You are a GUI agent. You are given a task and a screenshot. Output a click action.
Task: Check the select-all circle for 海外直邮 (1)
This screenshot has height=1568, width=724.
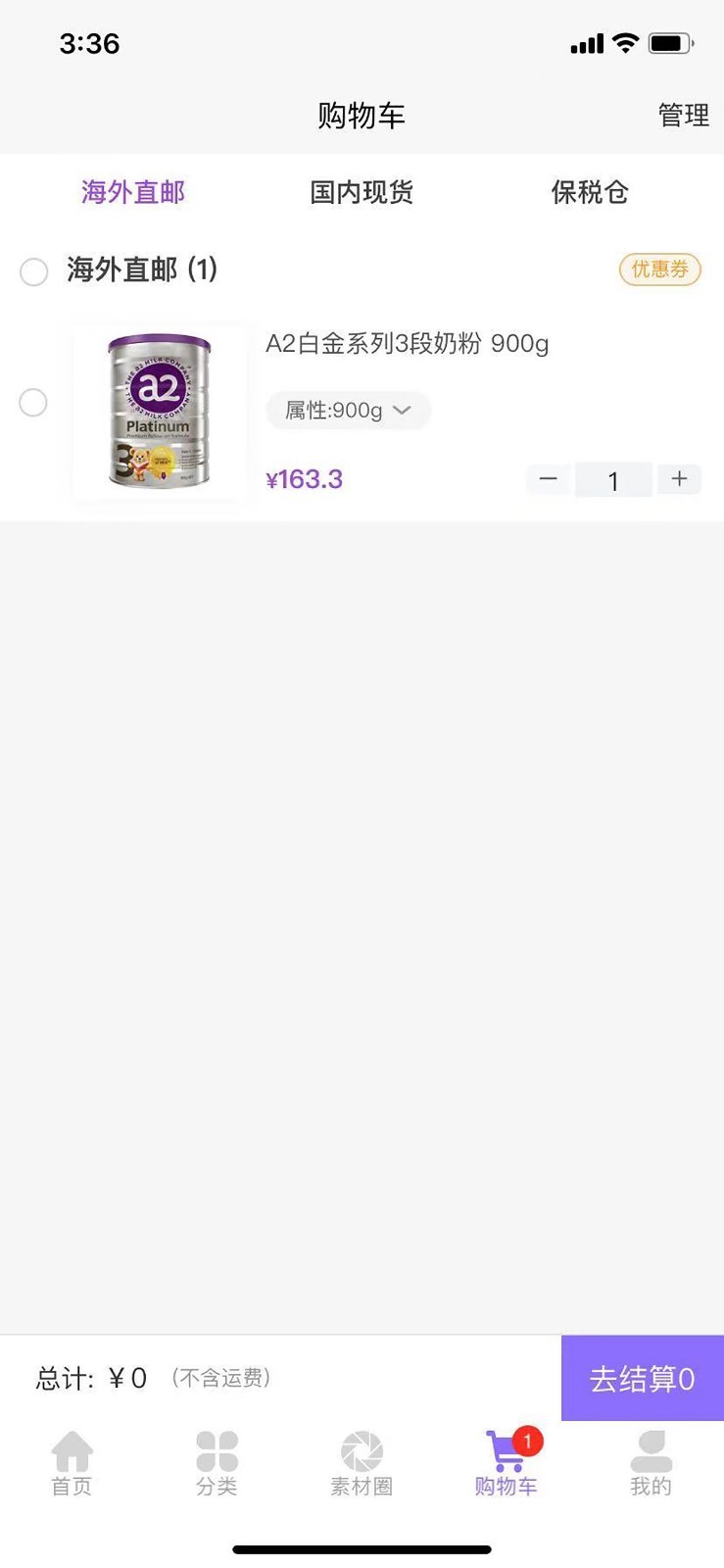34,271
